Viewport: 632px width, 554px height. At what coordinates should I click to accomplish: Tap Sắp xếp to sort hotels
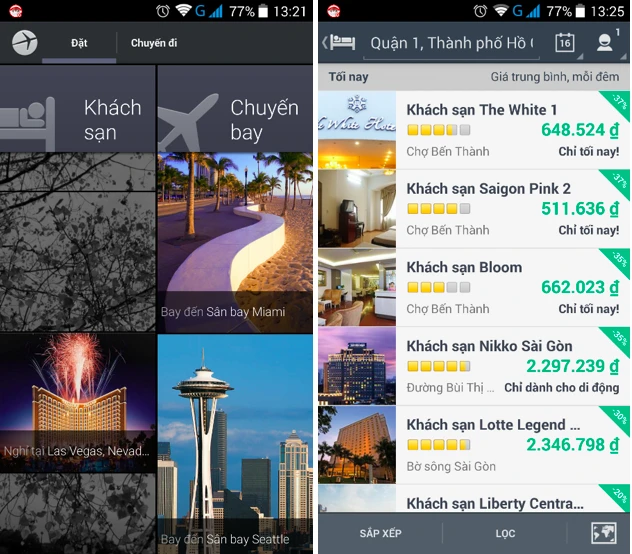click(x=380, y=533)
